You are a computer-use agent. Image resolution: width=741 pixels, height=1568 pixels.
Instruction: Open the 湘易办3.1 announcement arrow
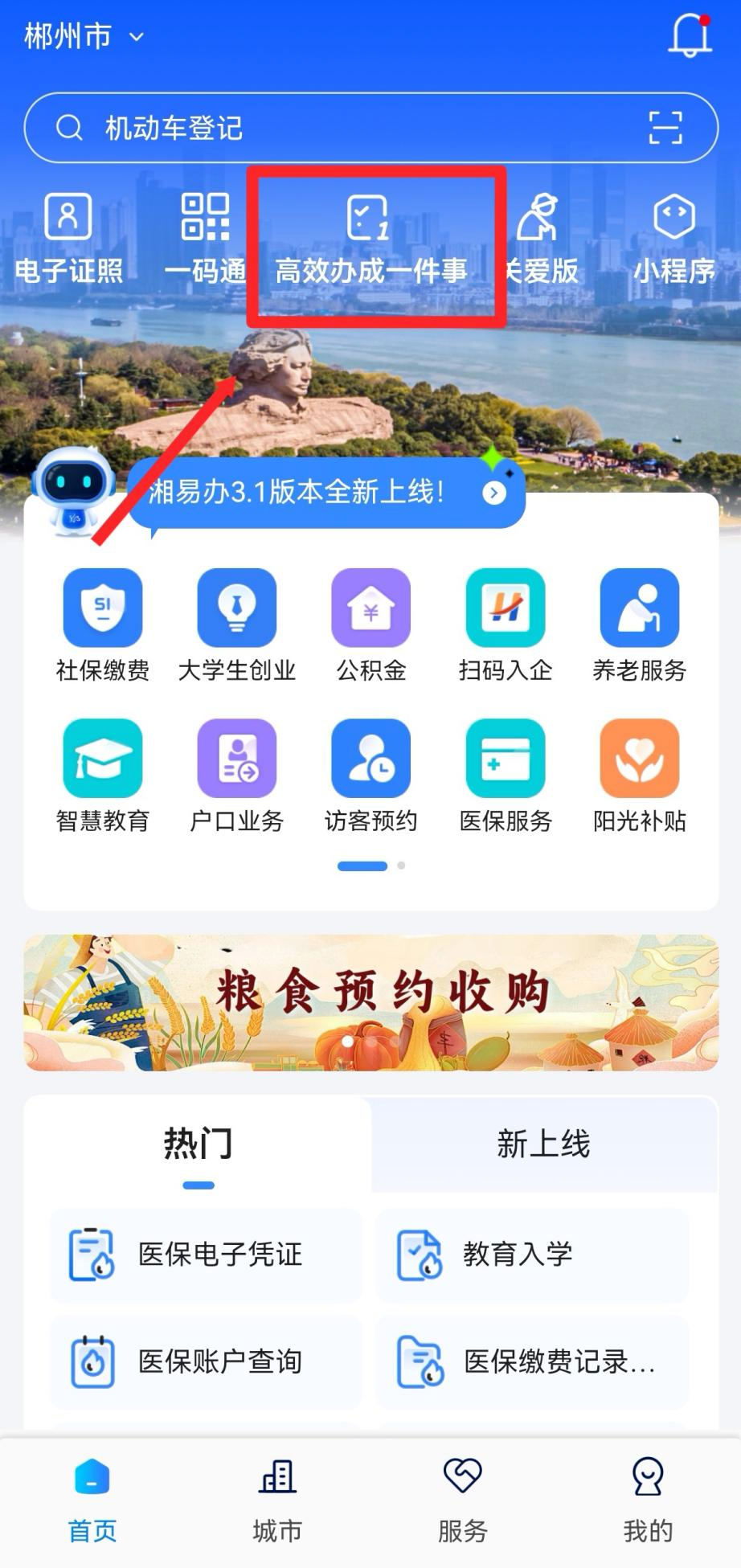point(493,493)
